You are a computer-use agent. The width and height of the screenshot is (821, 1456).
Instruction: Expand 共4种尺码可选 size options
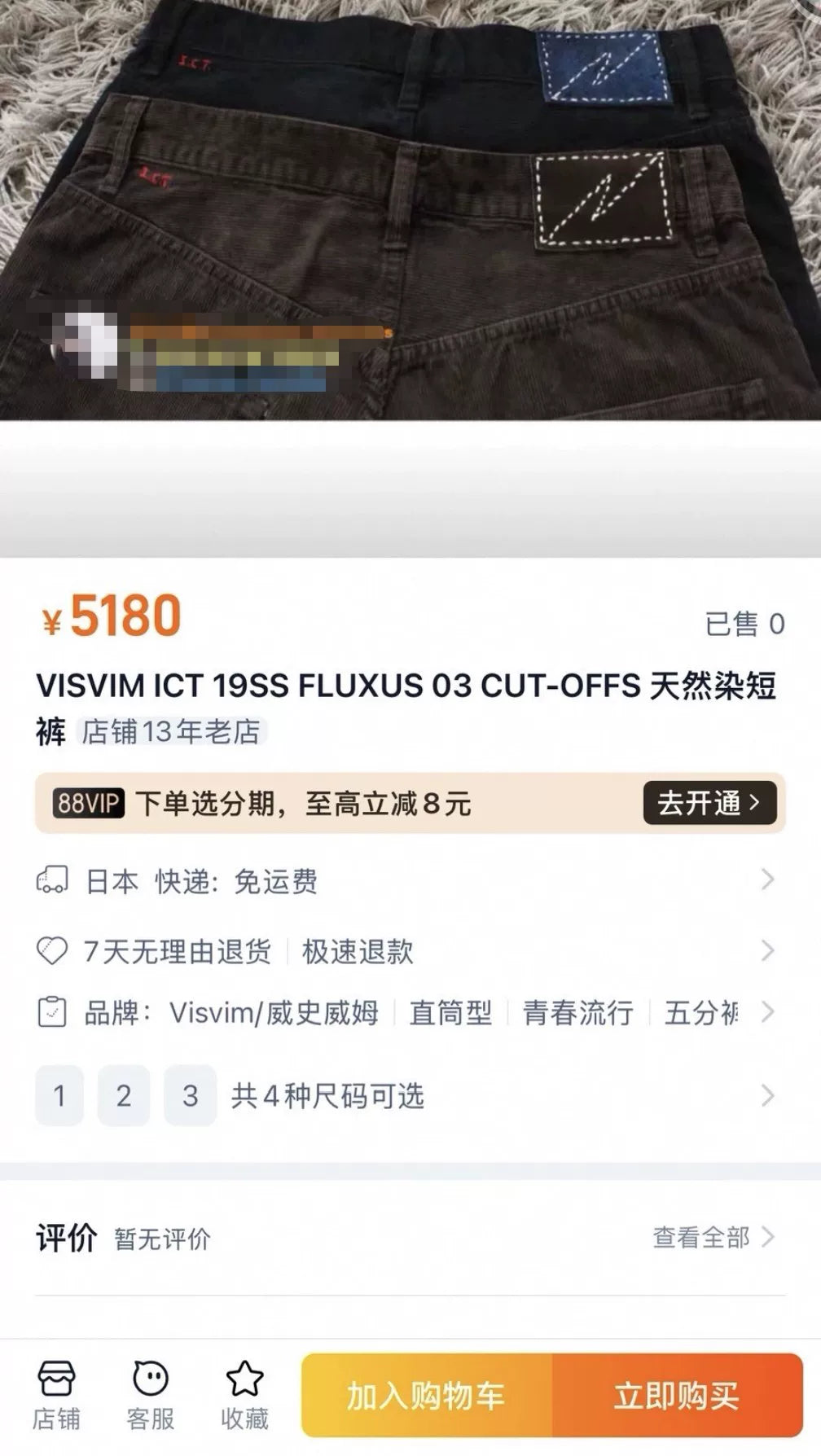[x=489, y=1096]
